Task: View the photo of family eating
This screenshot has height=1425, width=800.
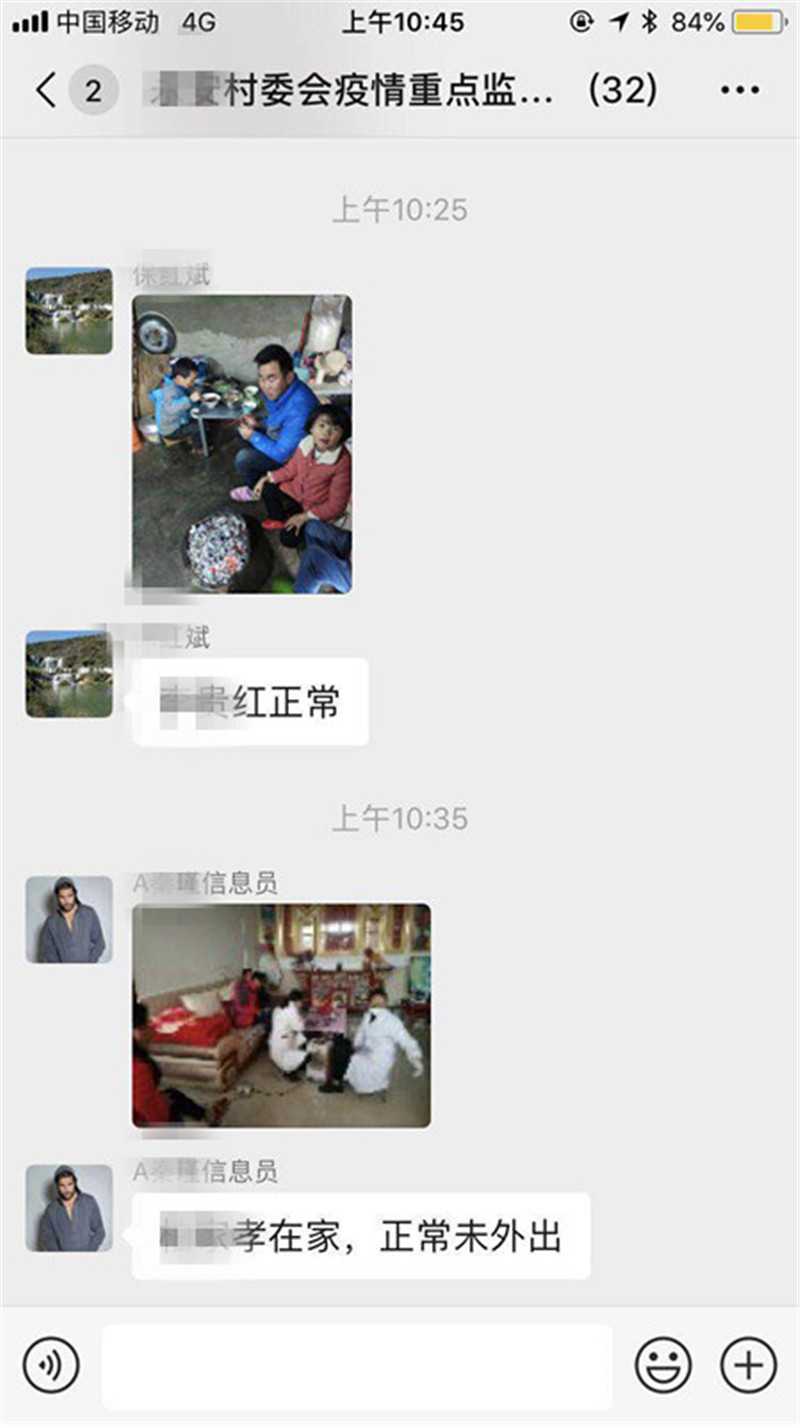Action: point(242,444)
